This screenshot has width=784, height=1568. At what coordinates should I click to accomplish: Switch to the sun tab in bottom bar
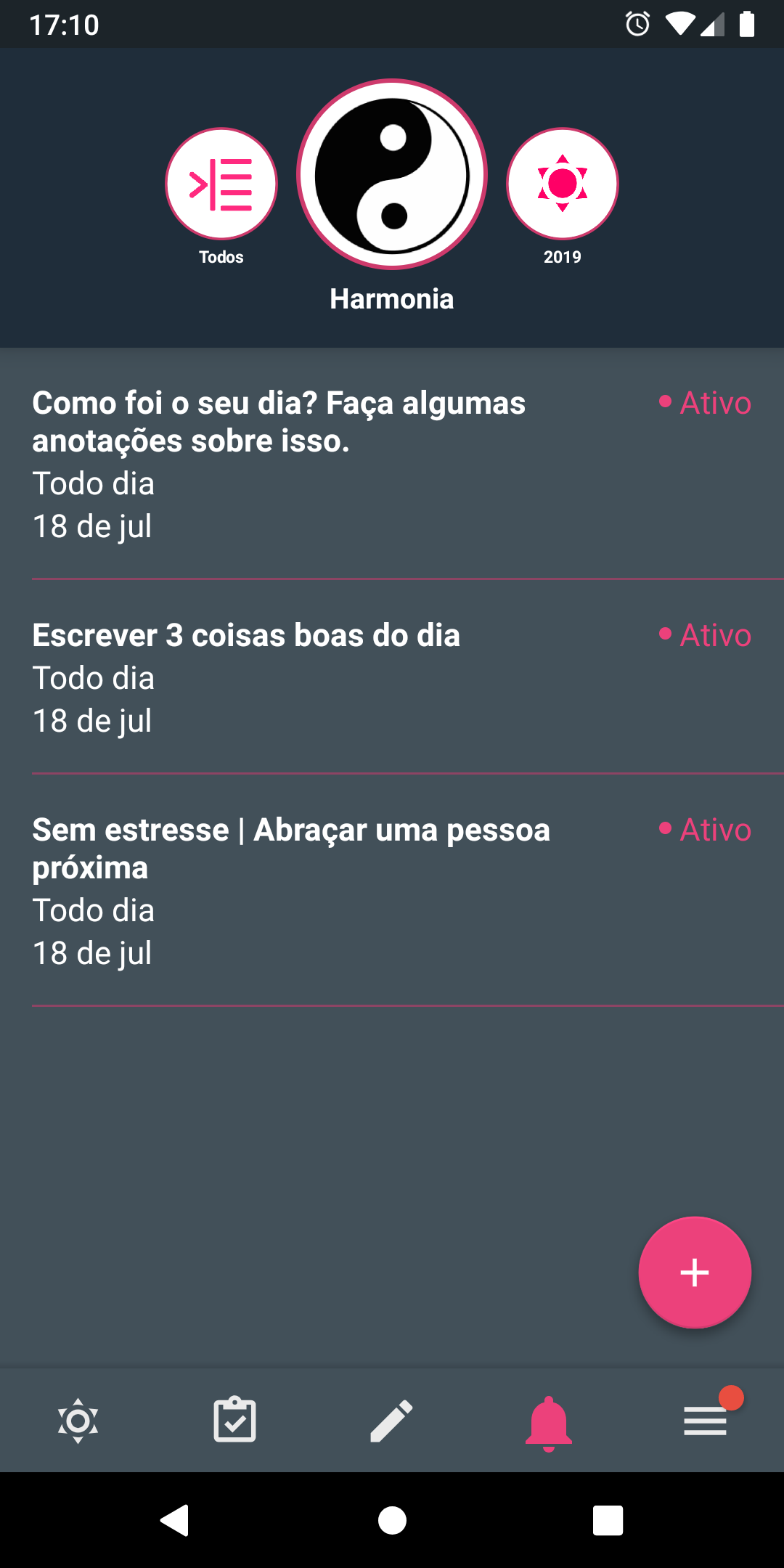[x=78, y=1421]
